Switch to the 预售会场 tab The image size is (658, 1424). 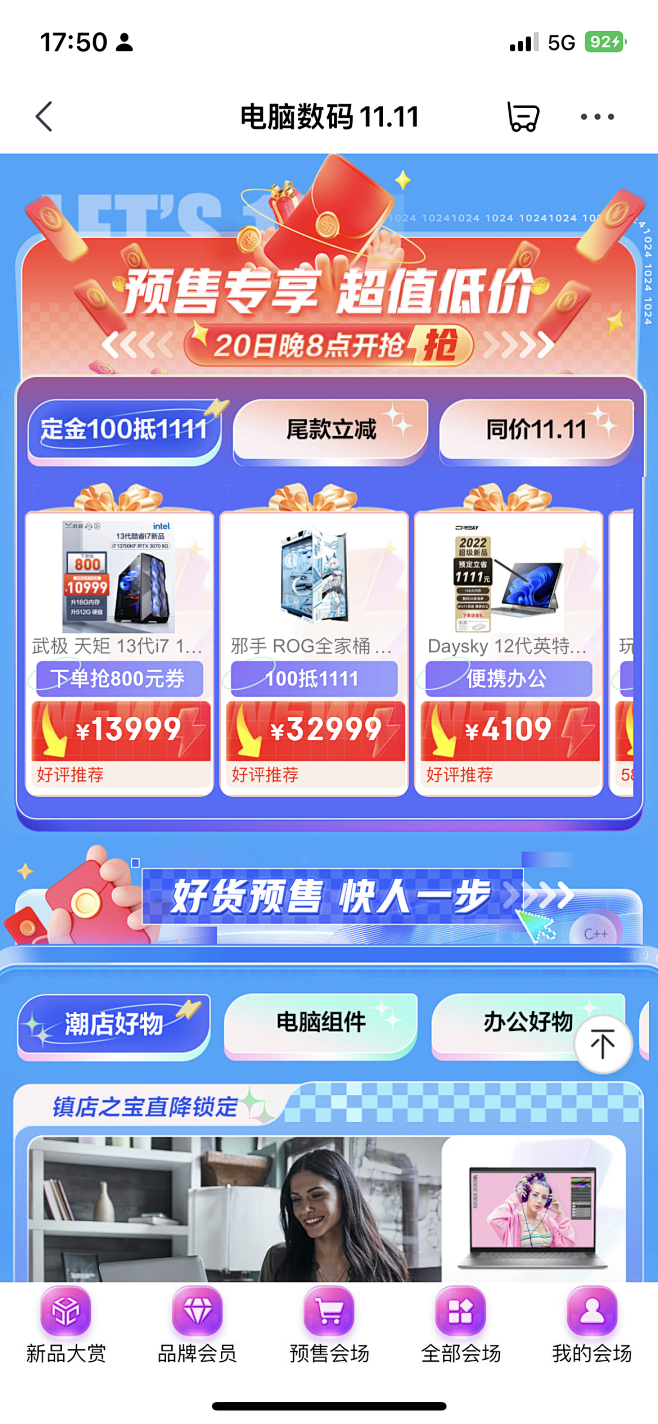[x=329, y=1325]
